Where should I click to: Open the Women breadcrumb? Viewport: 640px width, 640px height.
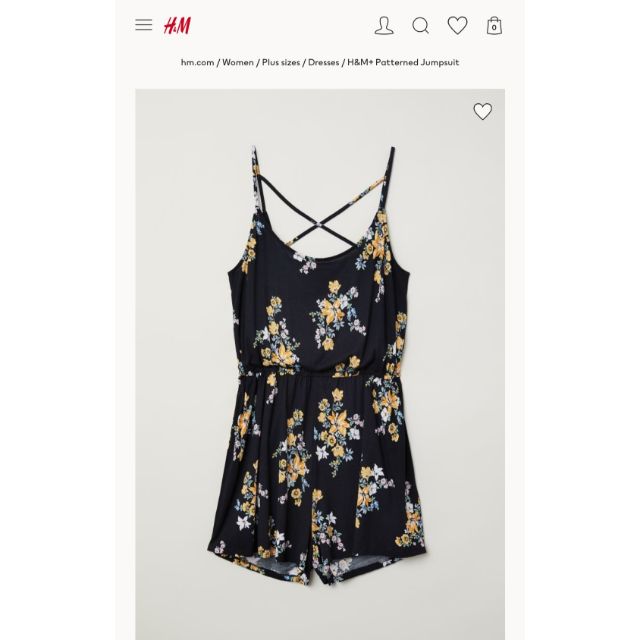pyautogui.click(x=238, y=62)
